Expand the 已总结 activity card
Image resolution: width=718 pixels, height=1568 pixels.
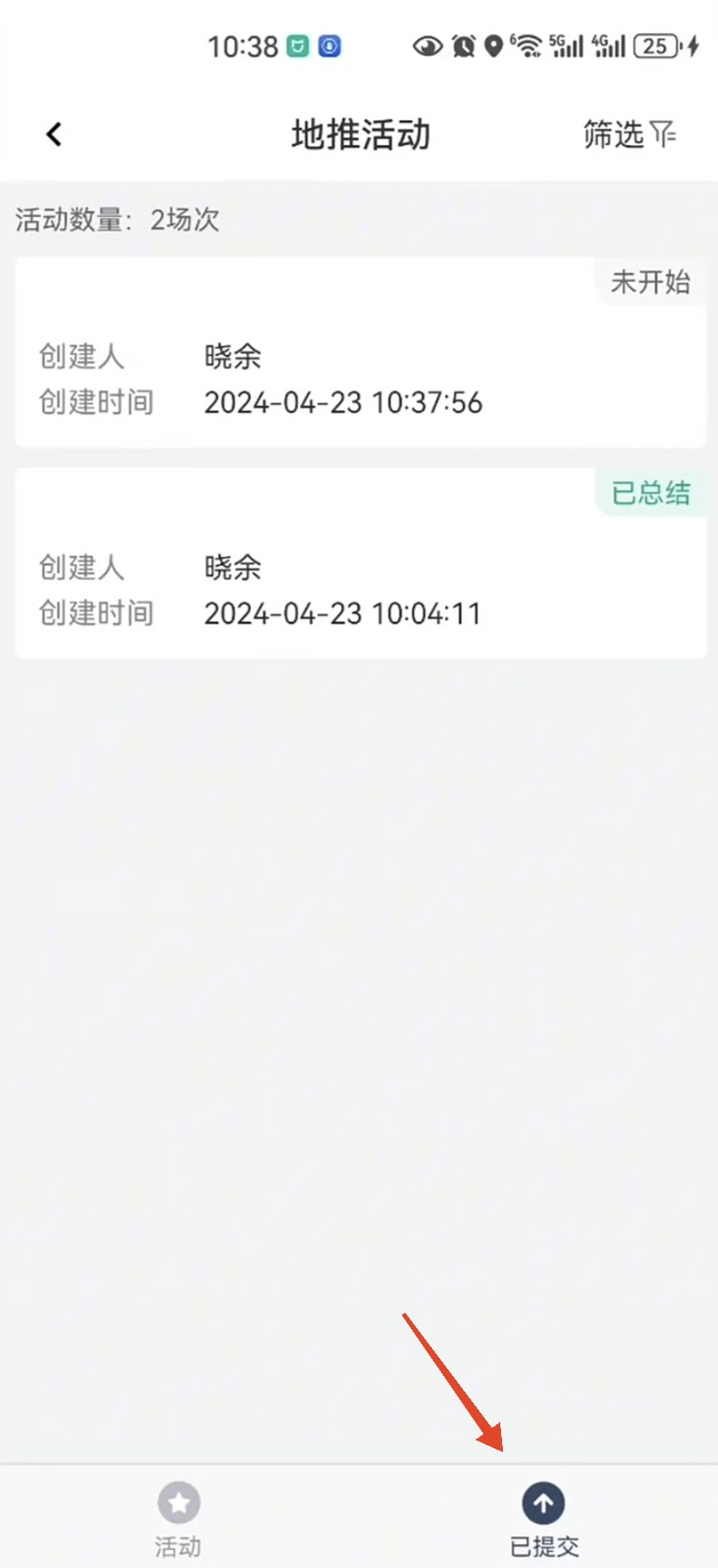click(x=359, y=565)
